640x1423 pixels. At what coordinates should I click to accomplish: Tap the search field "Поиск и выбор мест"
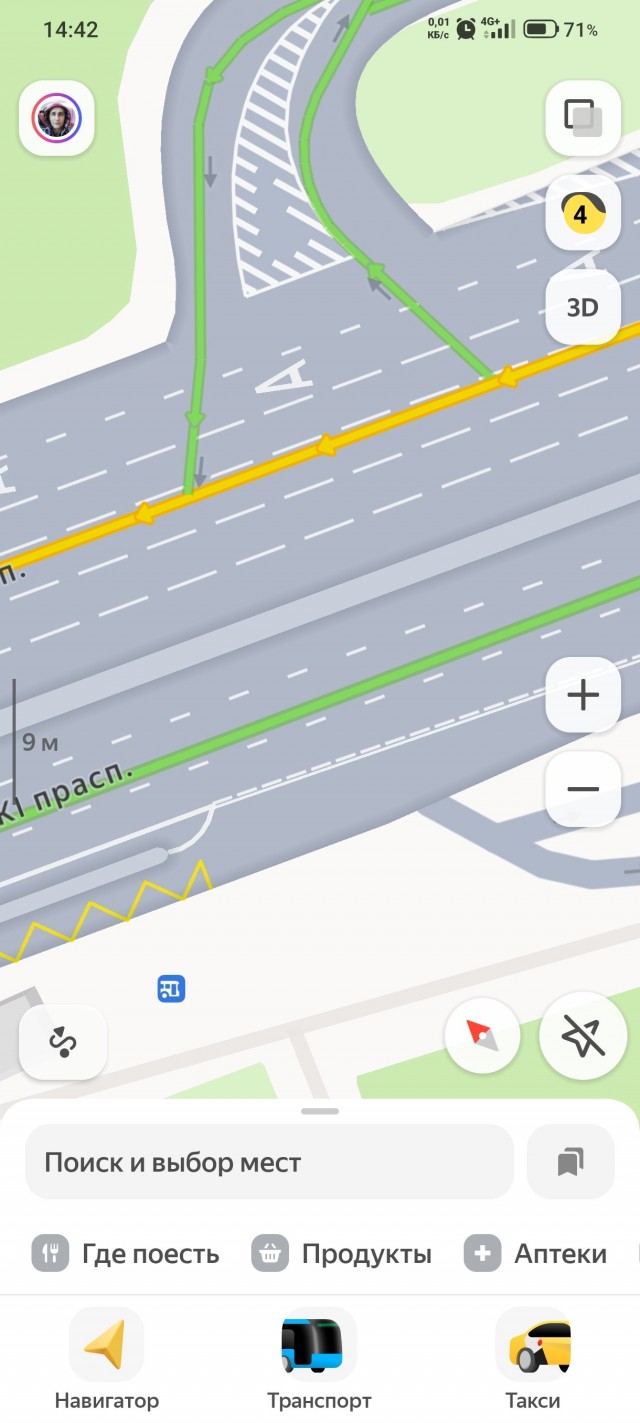[269, 1162]
